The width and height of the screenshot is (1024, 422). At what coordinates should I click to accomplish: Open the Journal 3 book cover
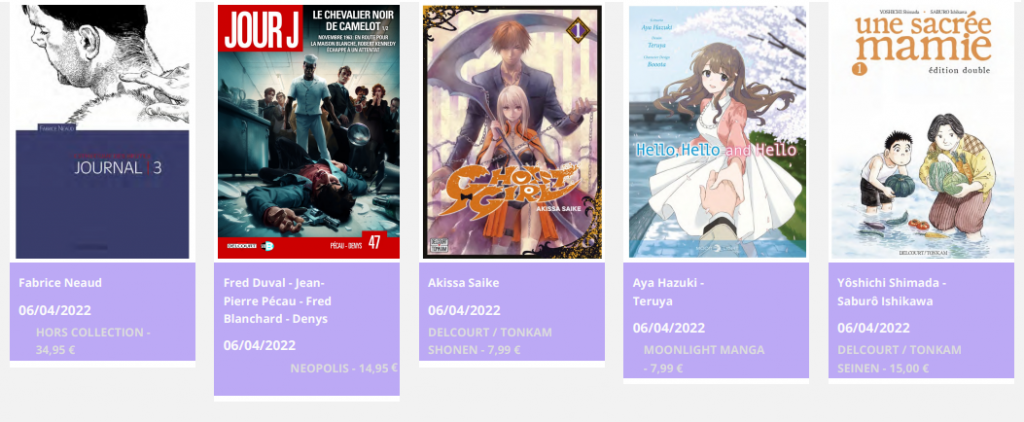102,132
